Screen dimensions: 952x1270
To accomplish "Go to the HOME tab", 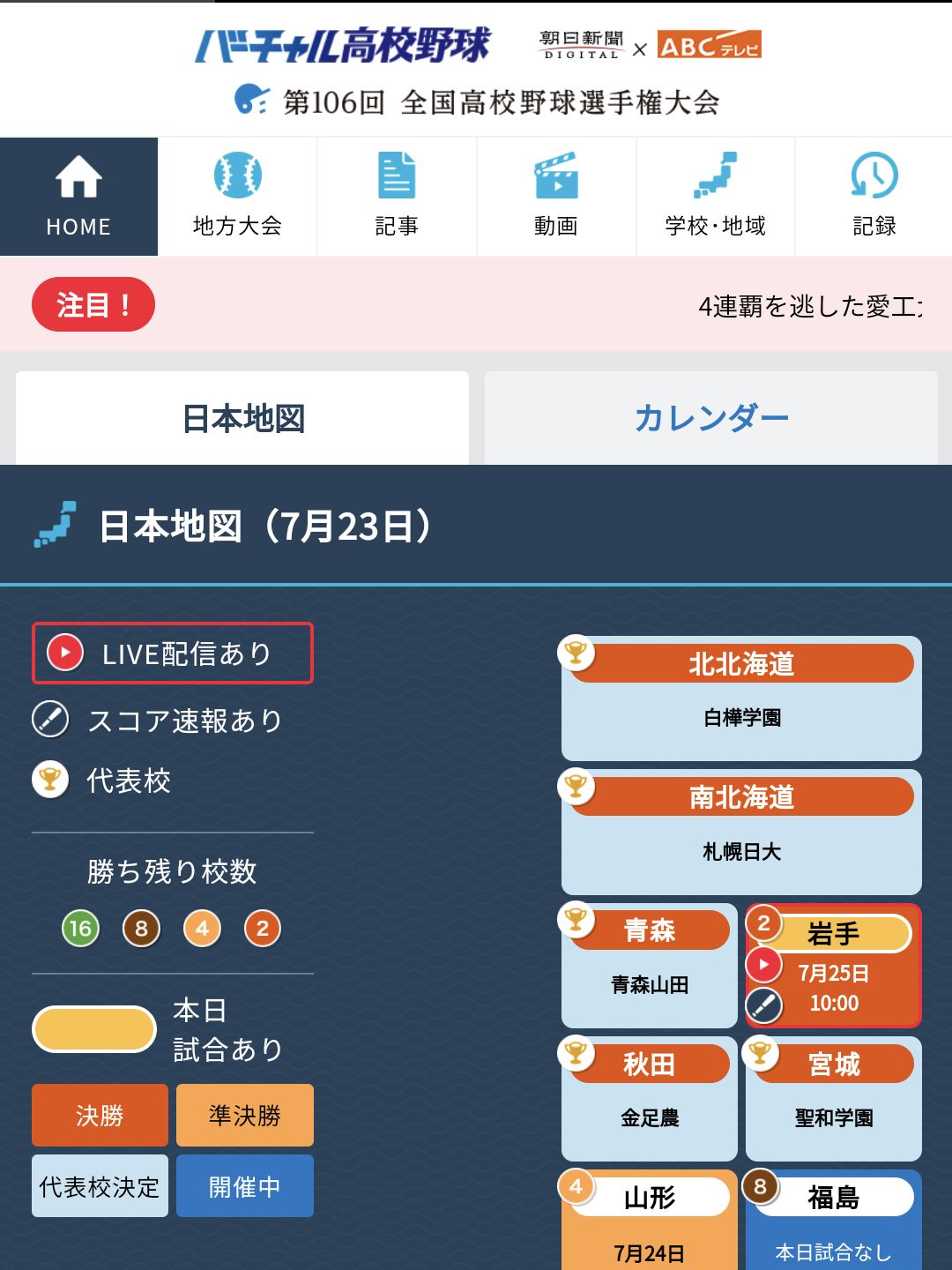I will coord(78,197).
